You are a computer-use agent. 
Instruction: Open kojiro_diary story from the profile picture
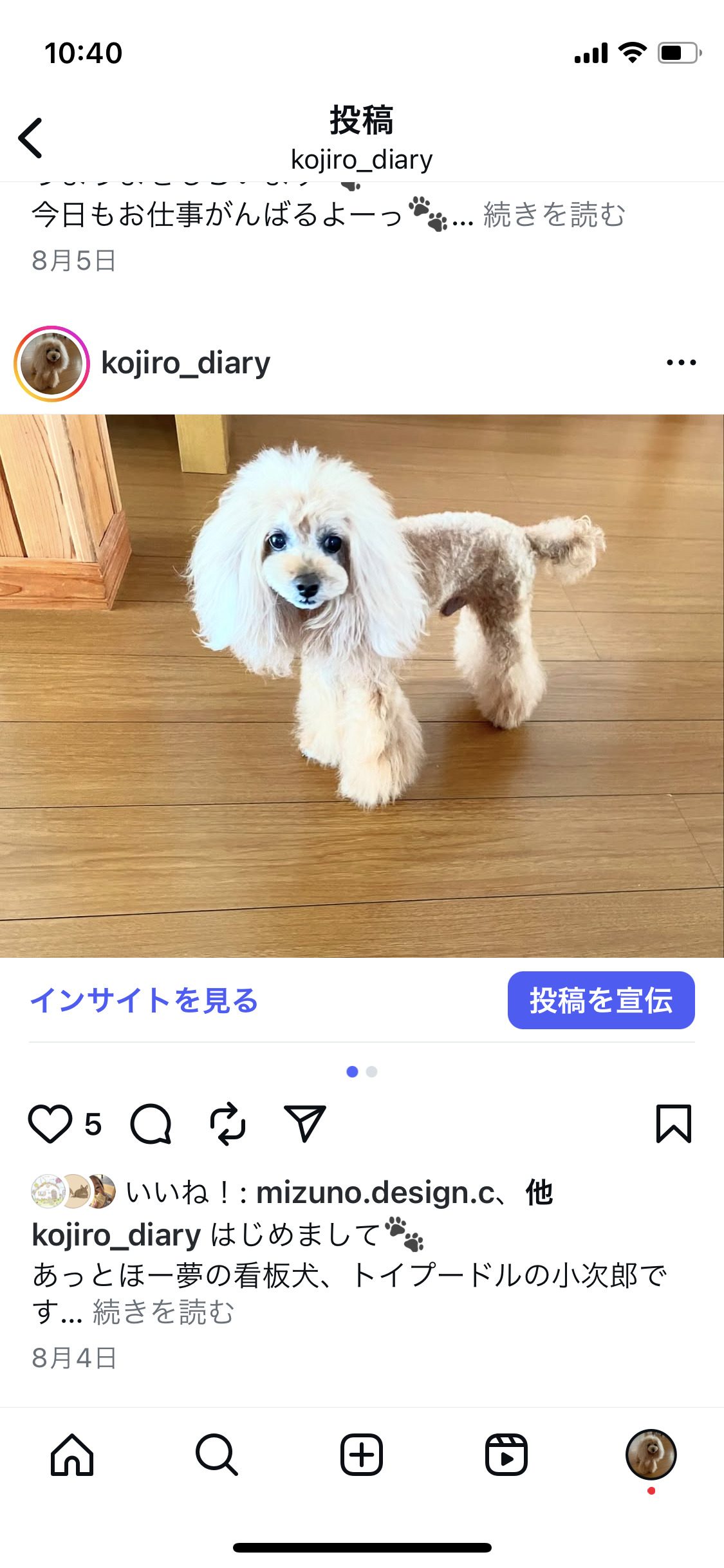click(x=51, y=364)
